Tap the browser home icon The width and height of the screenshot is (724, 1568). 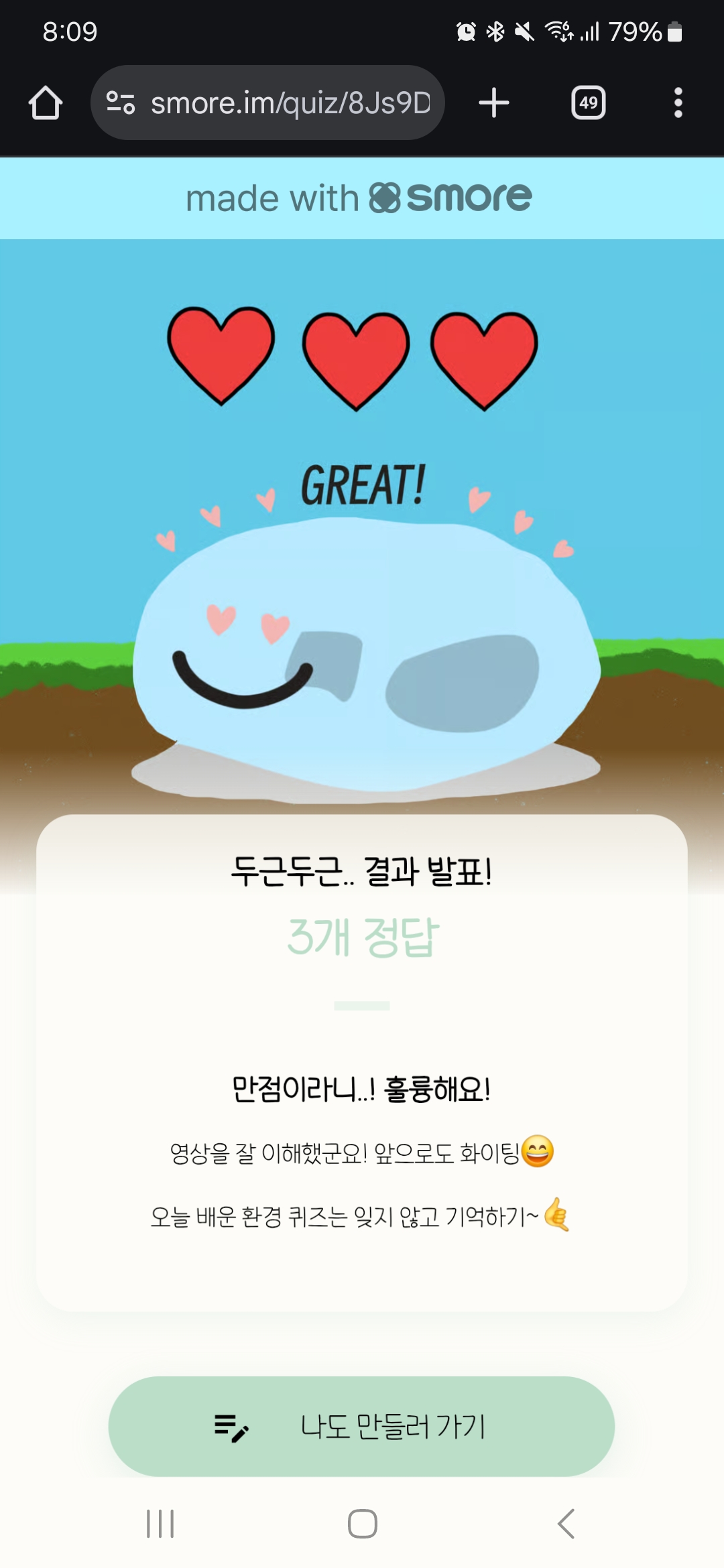point(46,103)
